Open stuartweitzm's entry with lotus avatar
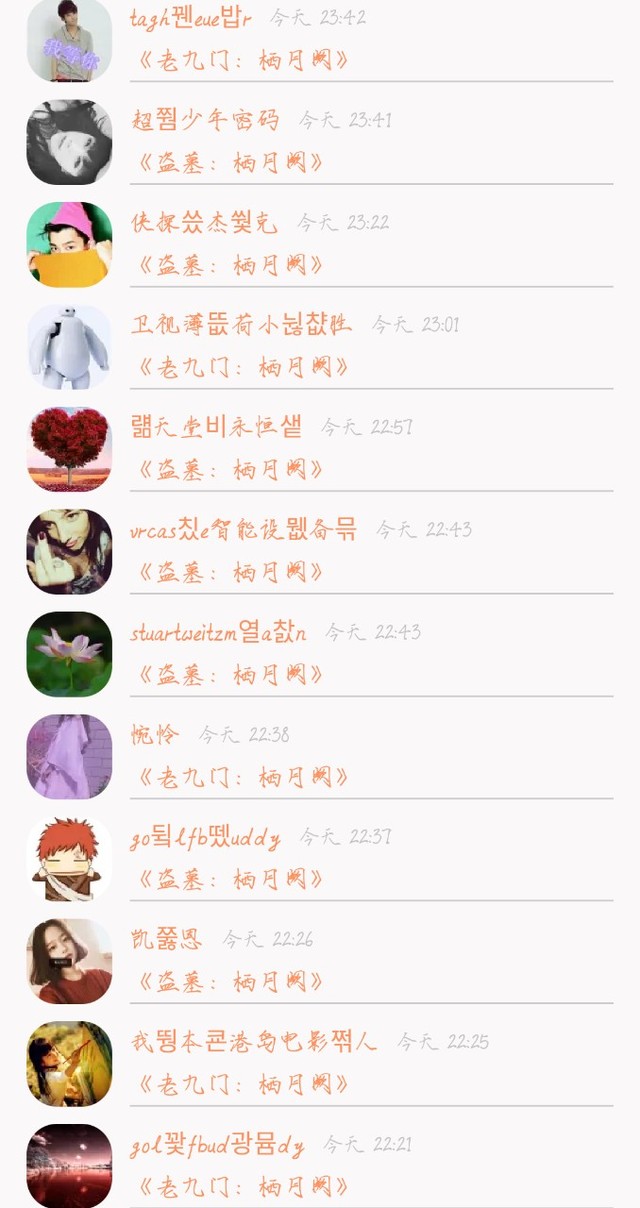Screen dimensions: 640x1208 320,654
